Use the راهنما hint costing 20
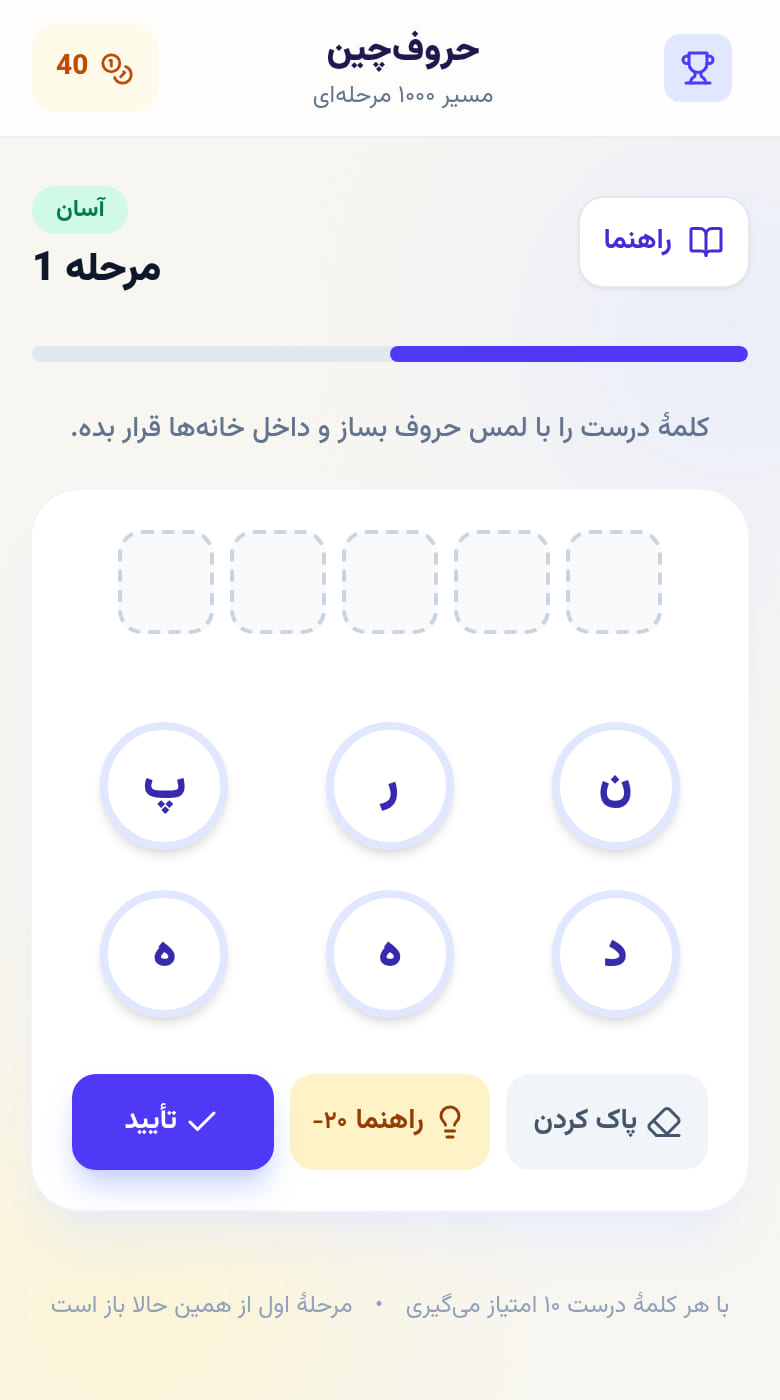 390,1122
